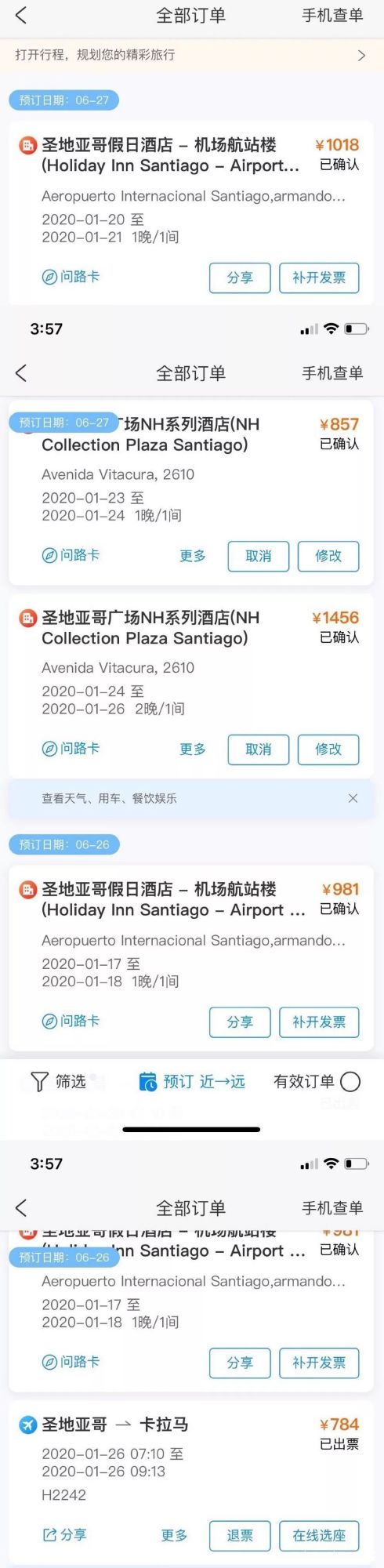Screen dimensions: 384x1568
Task: Request 补开发票 for the ¥1018 order
Action: coord(319,278)
